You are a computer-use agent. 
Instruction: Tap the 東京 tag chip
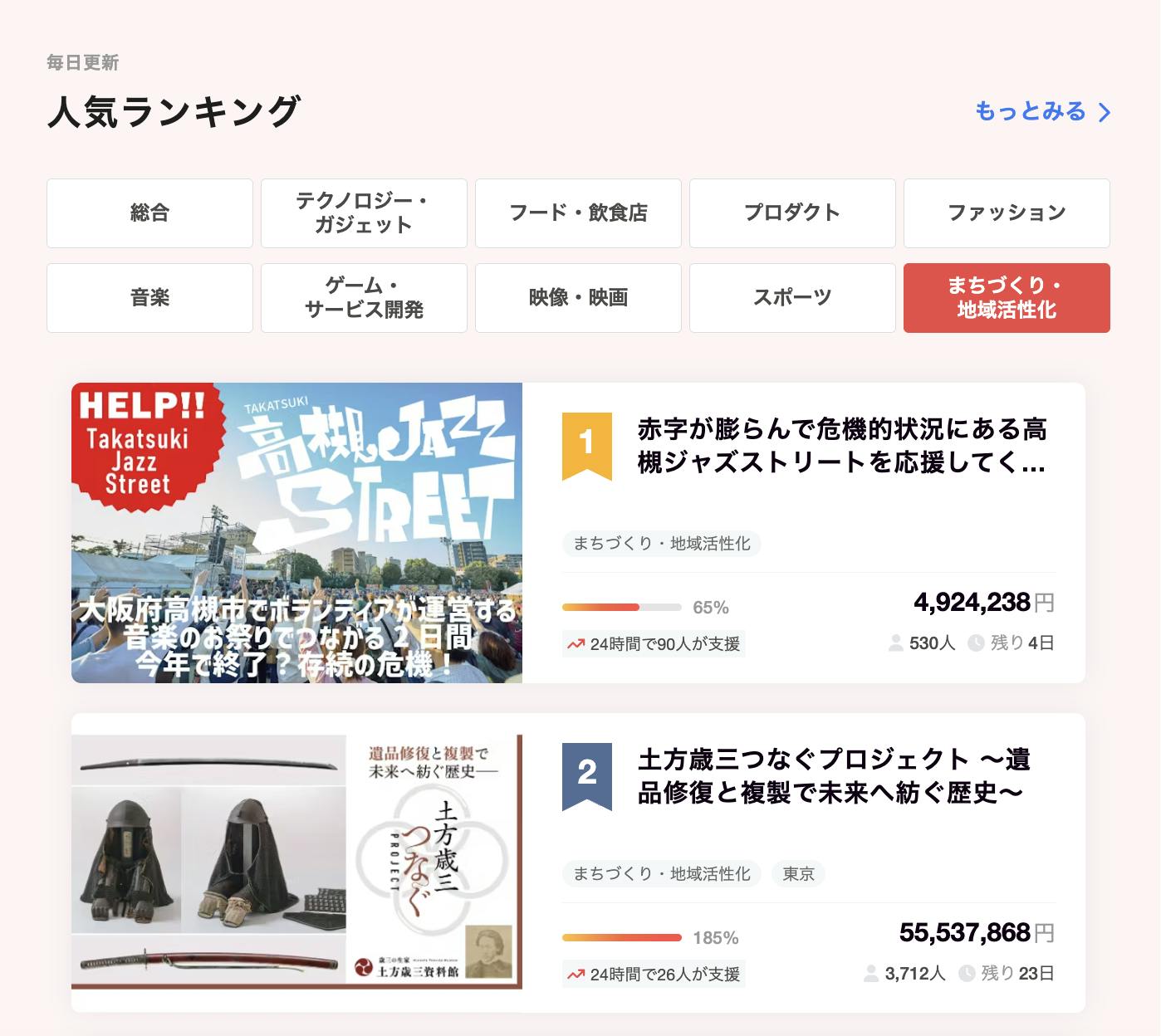pos(798,874)
